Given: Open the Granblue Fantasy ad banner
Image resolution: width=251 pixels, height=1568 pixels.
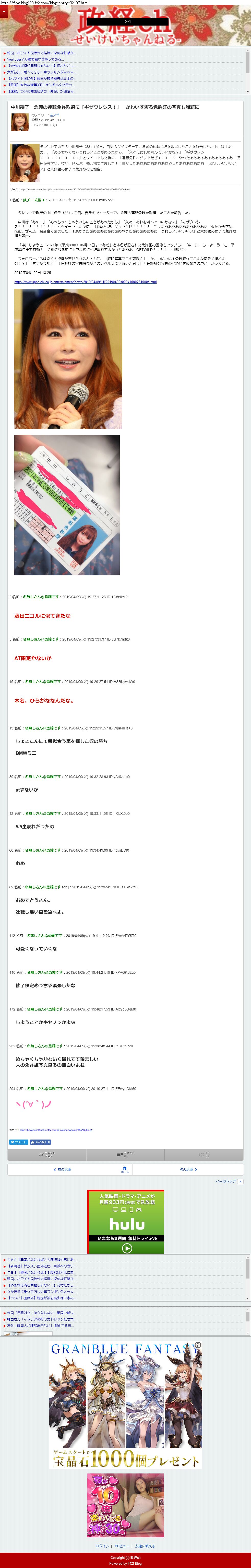Looking at the screenshot, I should tap(125, 1405).
